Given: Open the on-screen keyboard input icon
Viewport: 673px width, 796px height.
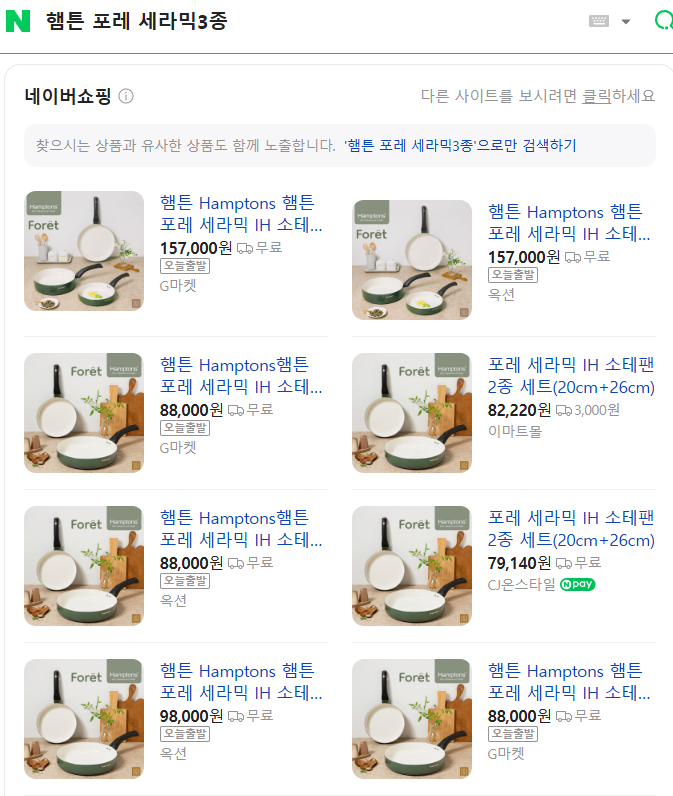Looking at the screenshot, I should tap(599, 21).
